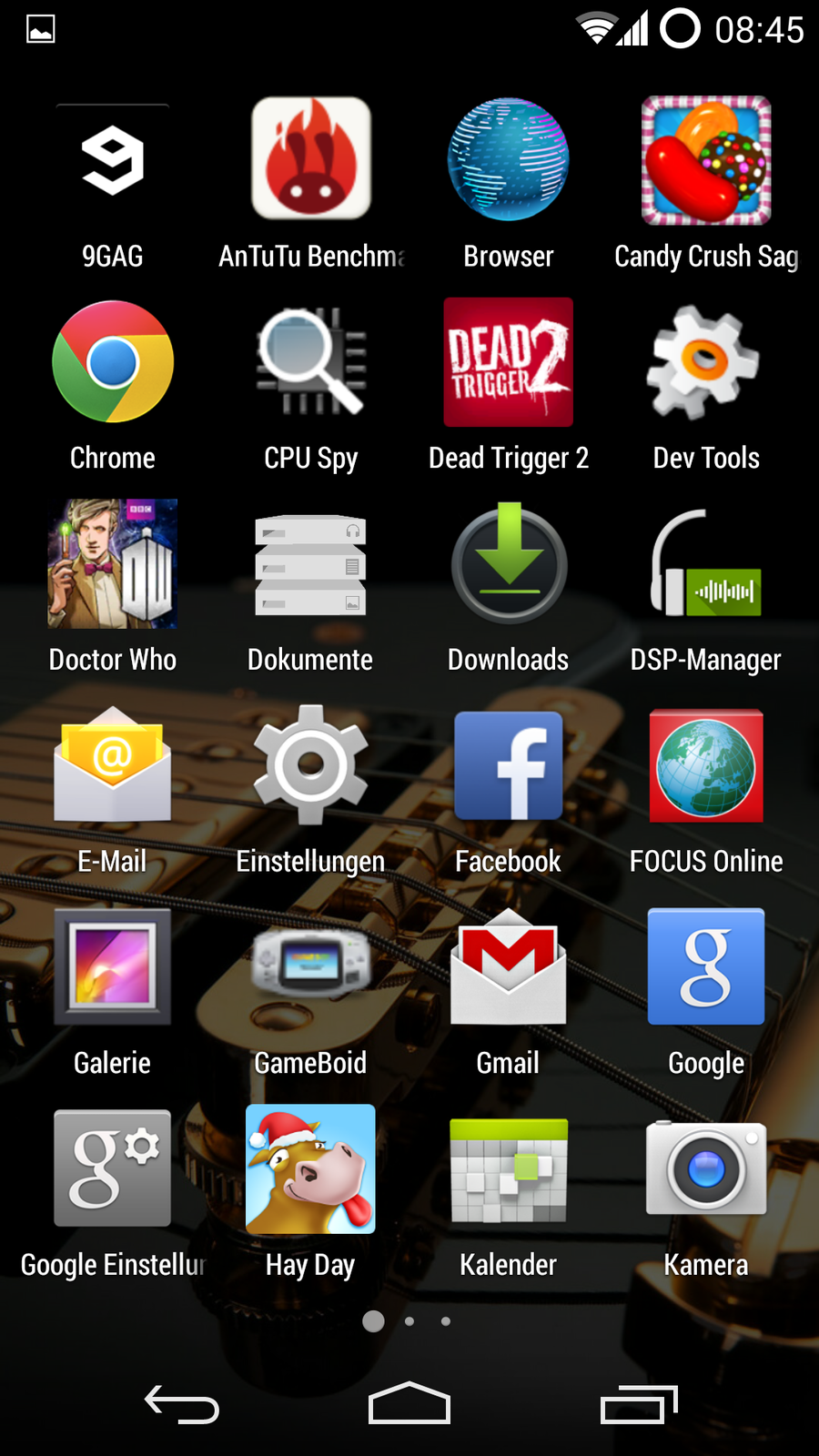
Task: Go to the home screen
Action: [409, 1404]
